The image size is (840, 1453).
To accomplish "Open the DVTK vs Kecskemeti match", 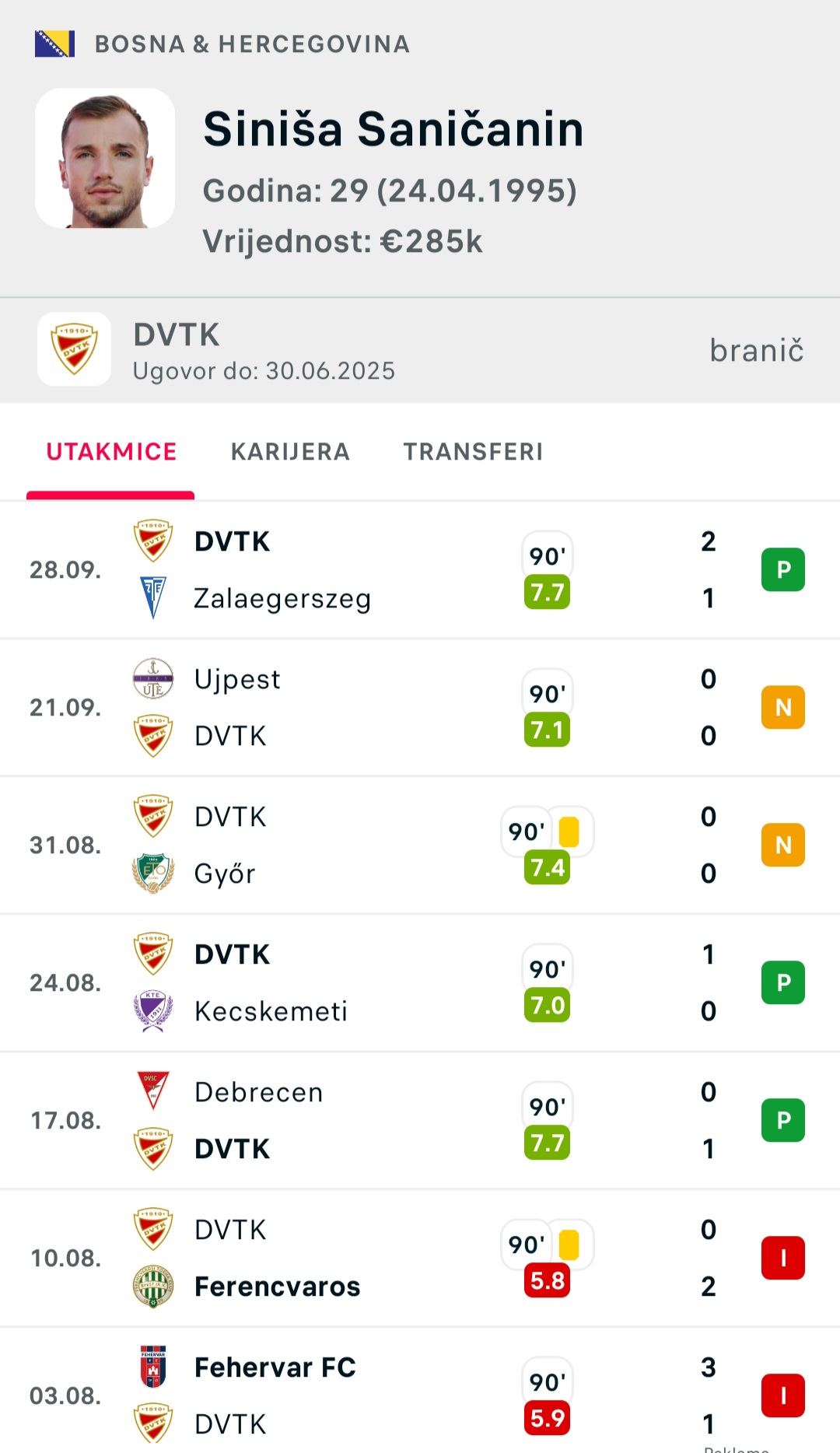I will point(420,983).
